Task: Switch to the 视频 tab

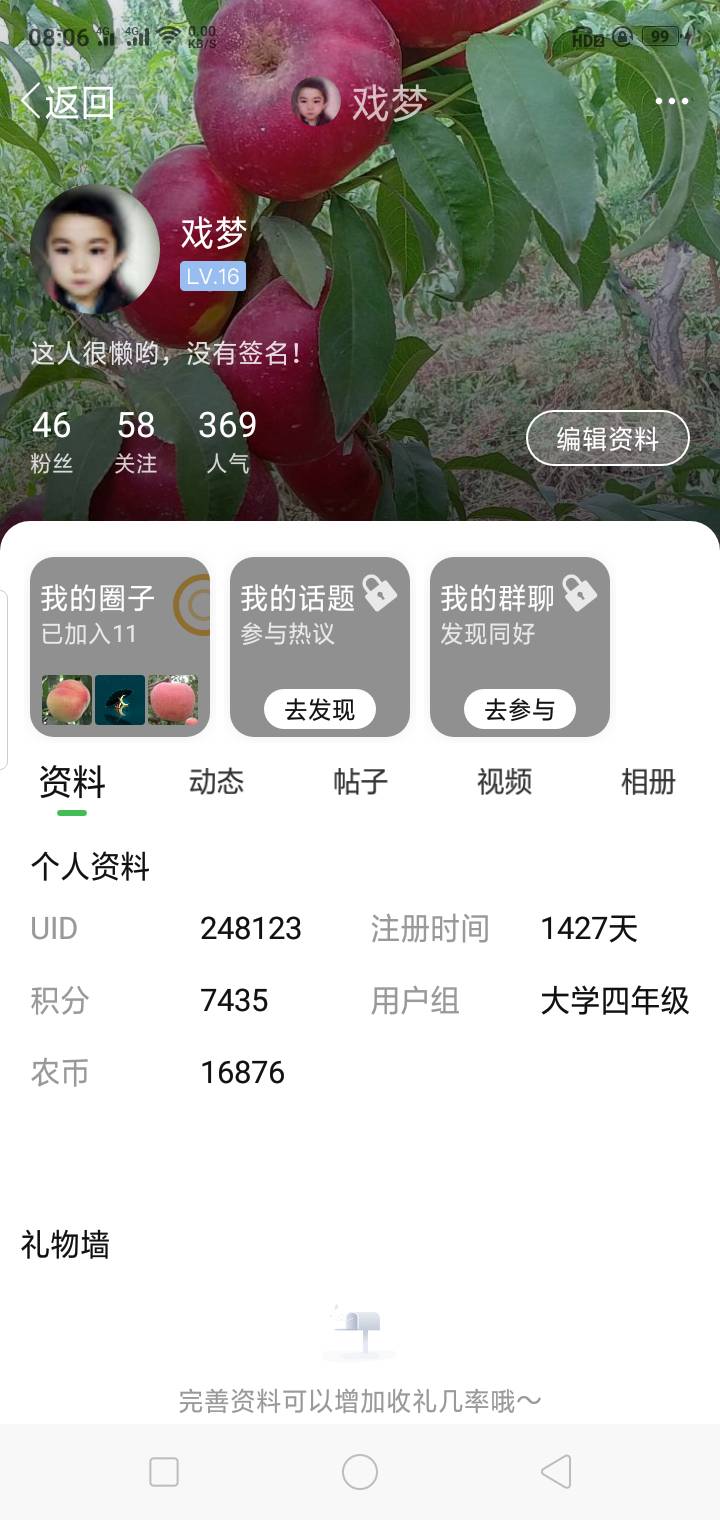Action: pos(504,782)
